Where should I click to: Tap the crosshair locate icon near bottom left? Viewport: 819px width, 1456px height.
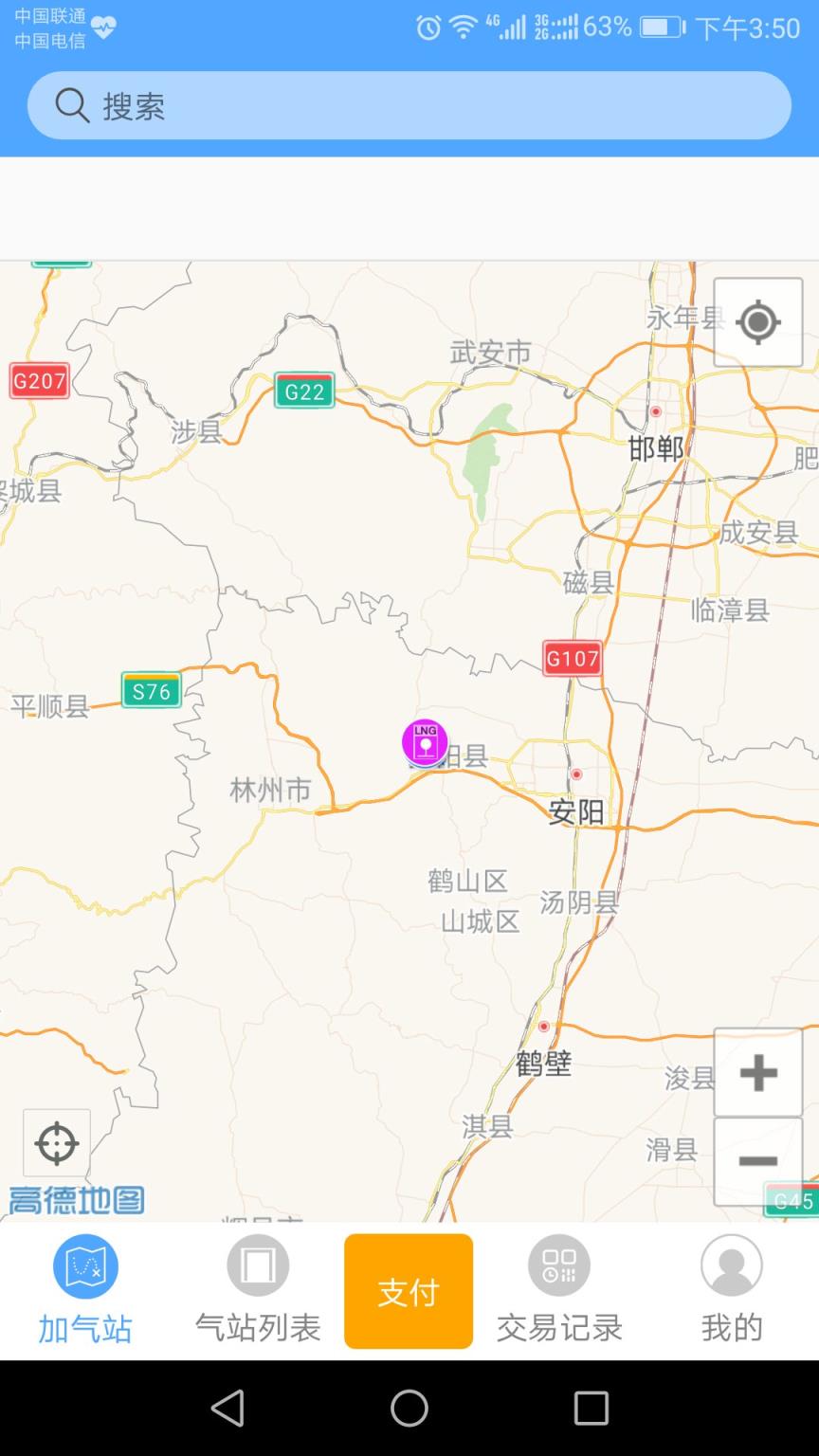point(56,1143)
